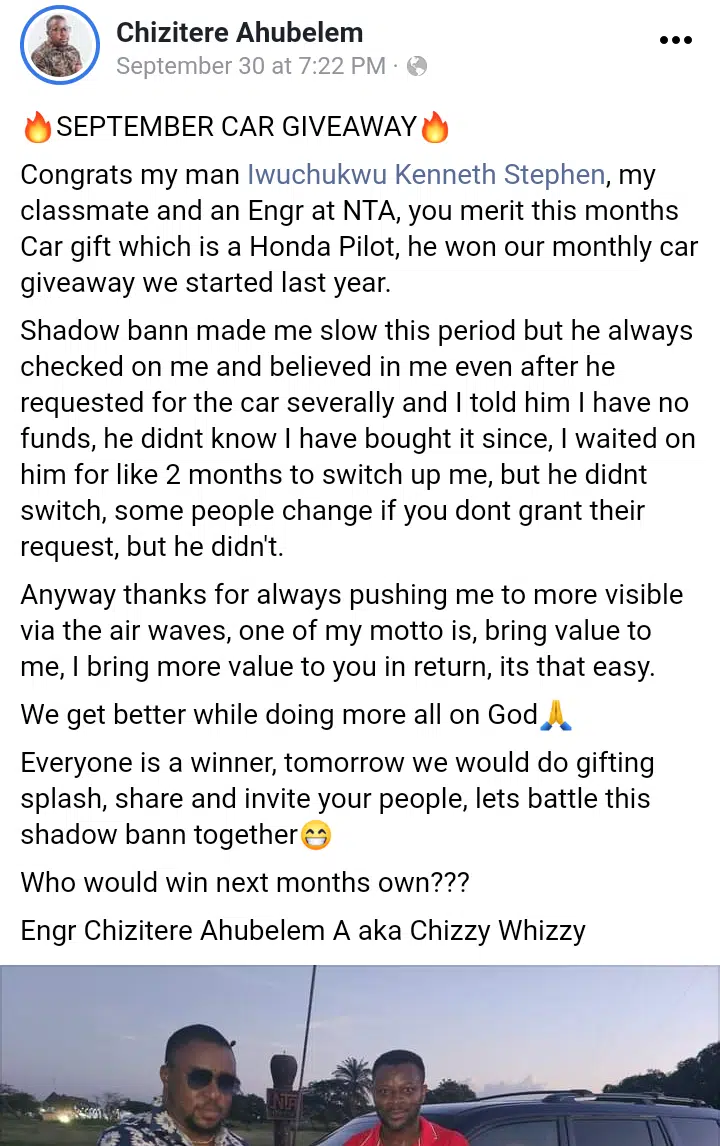Open Chizitere Ahubelem's profile picture
Image resolution: width=720 pixels, height=1146 pixels.
point(60,45)
